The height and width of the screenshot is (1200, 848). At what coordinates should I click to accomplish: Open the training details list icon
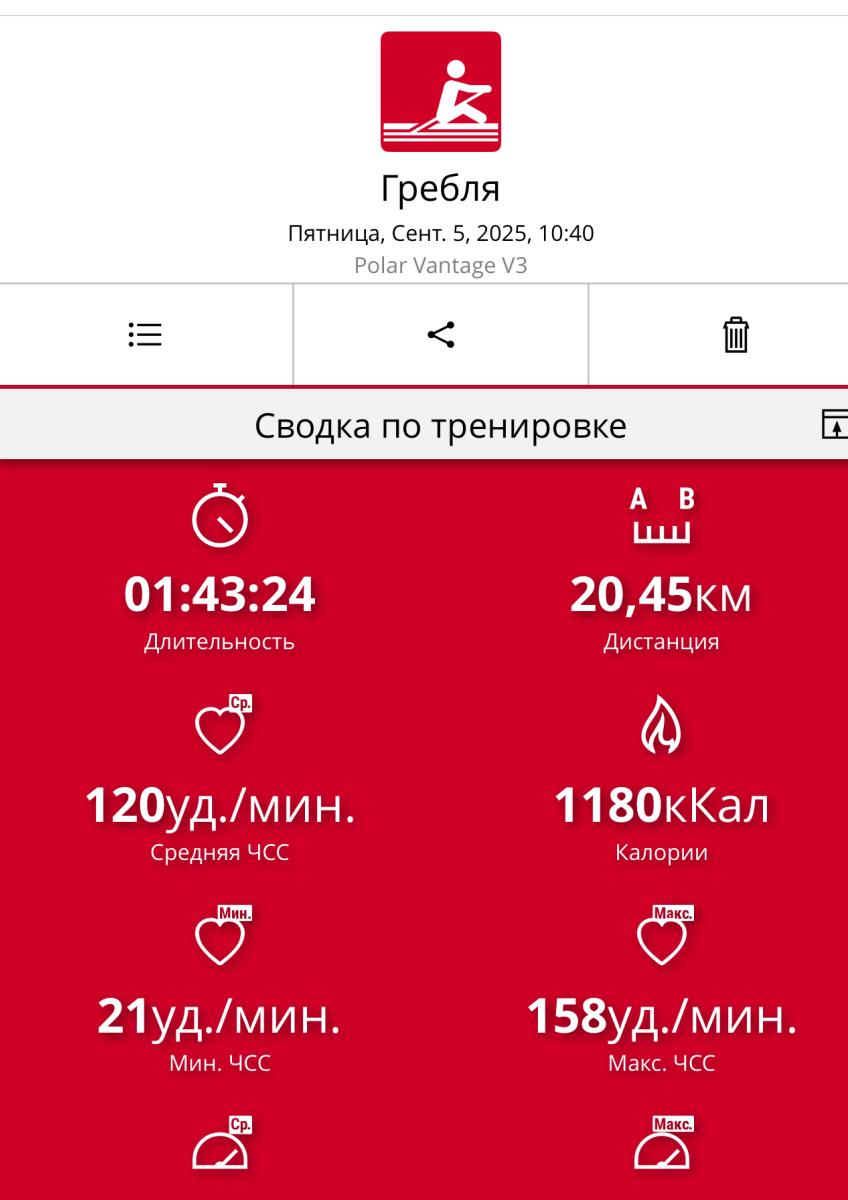tap(145, 334)
